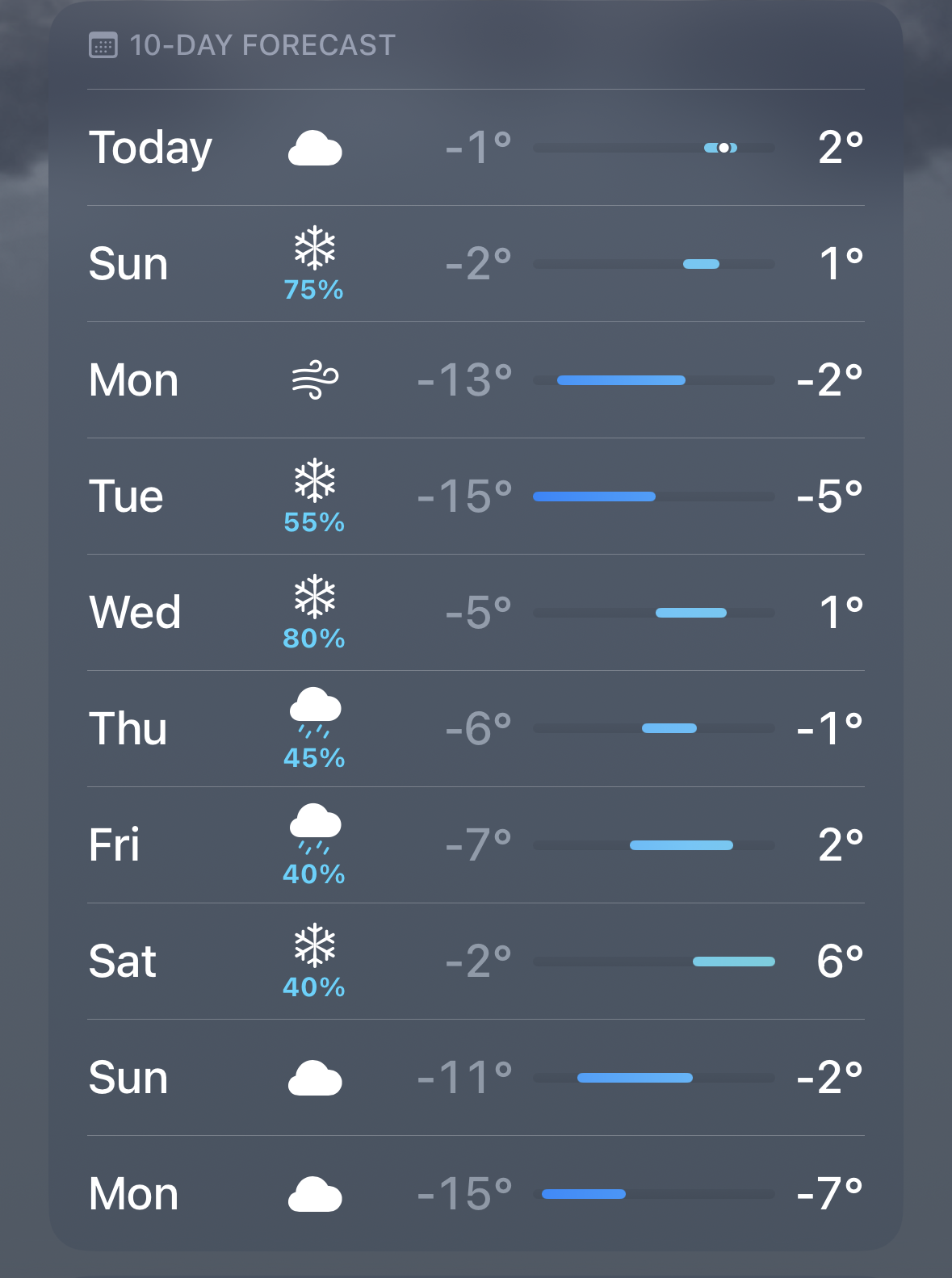This screenshot has height=1278, width=952.
Task: Open Sat forecast with 6° high
Action: click(475, 962)
